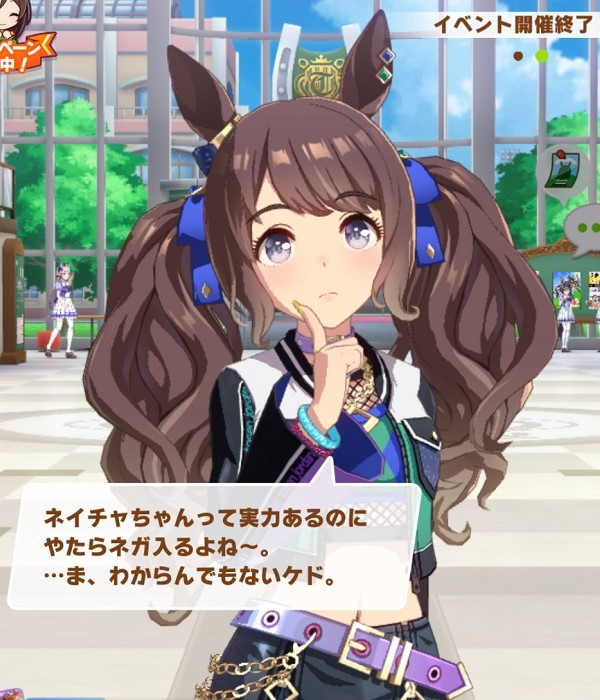Select the brown banner page dot
The width and height of the screenshot is (600, 700).
[x=518, y=56]
